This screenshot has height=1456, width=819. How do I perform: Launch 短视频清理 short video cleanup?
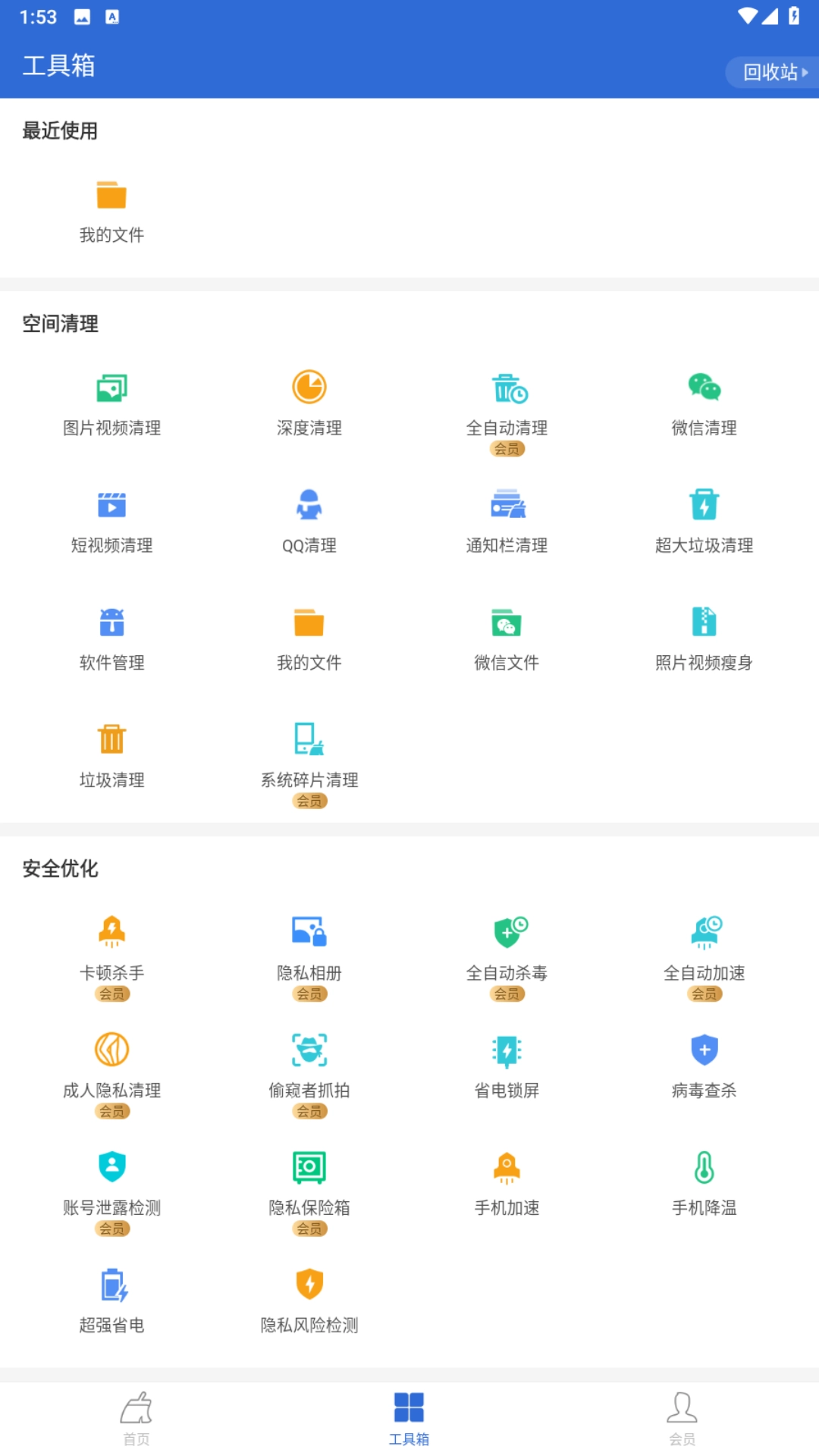pos(112,519)
